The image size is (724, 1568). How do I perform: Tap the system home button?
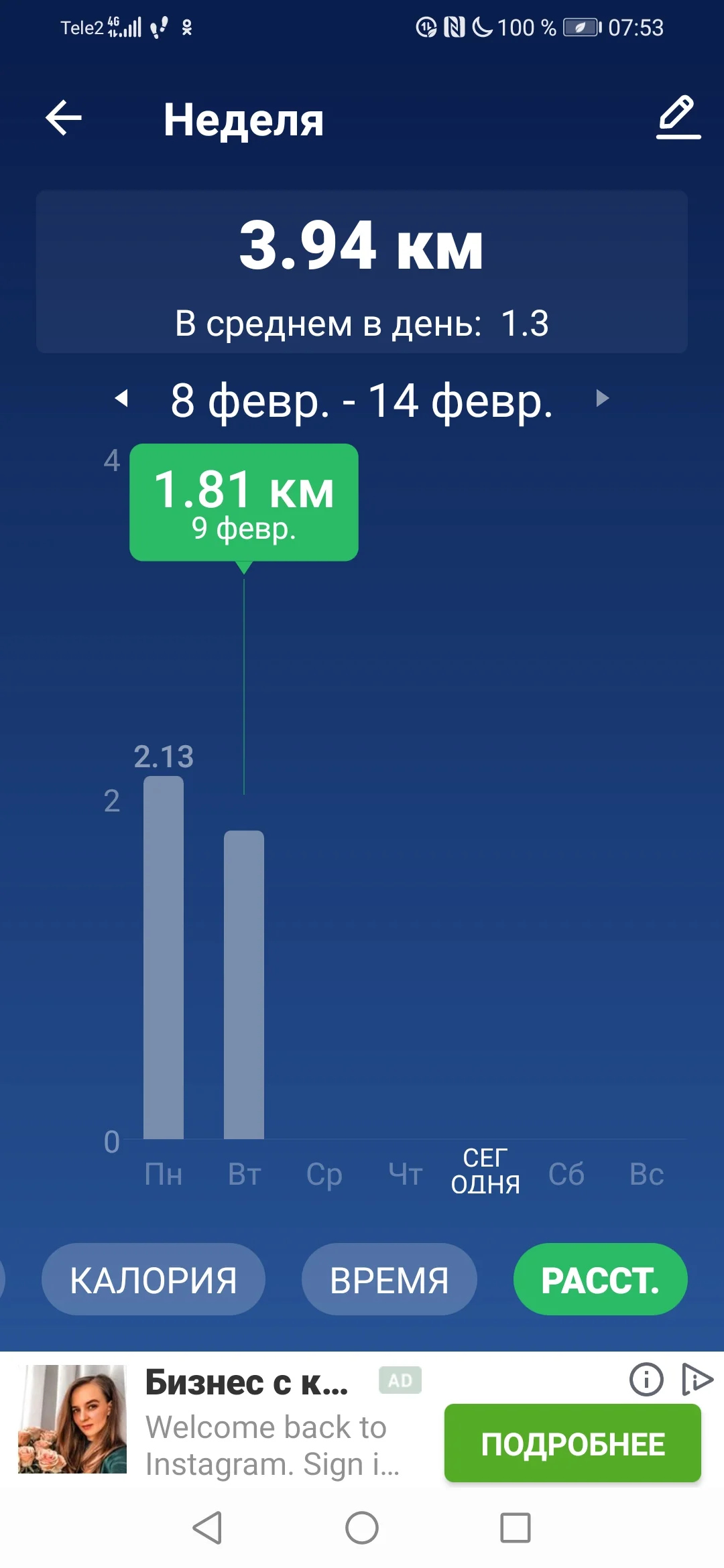coord(362,1528)
